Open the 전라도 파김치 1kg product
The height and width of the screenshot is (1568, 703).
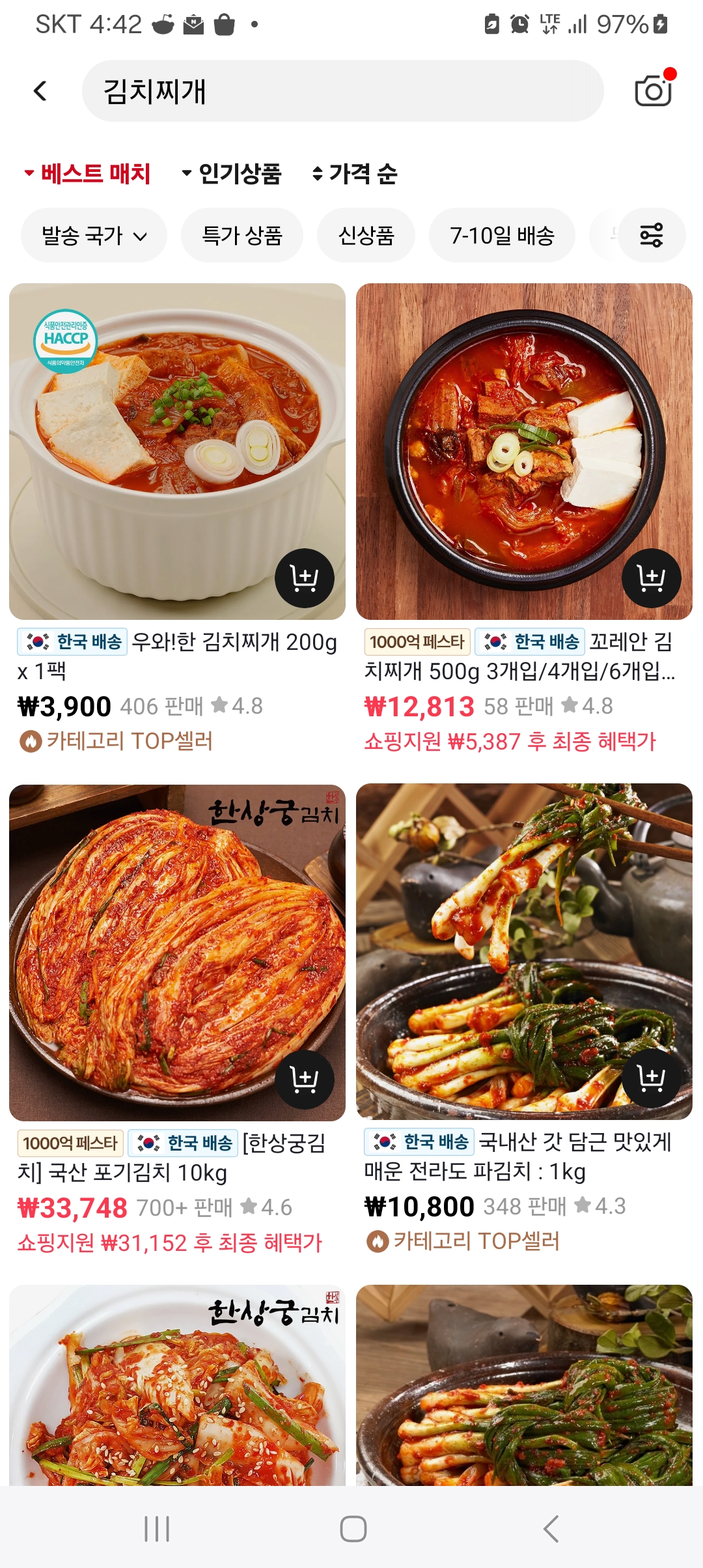click(524, 952)
